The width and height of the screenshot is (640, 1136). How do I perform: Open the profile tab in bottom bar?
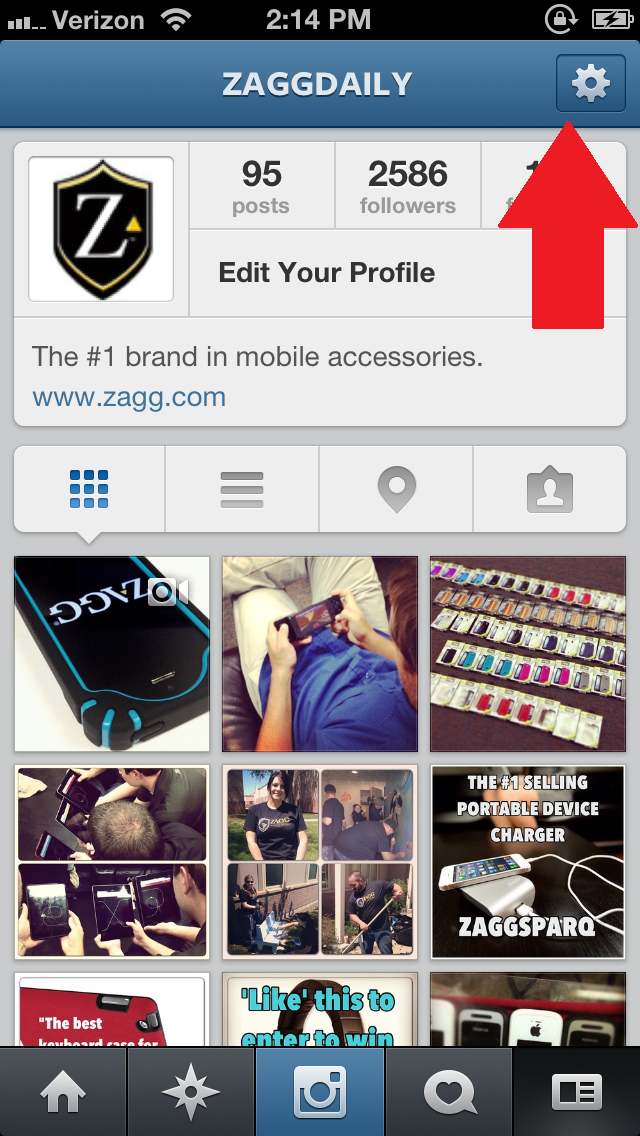click(577, 1092)
